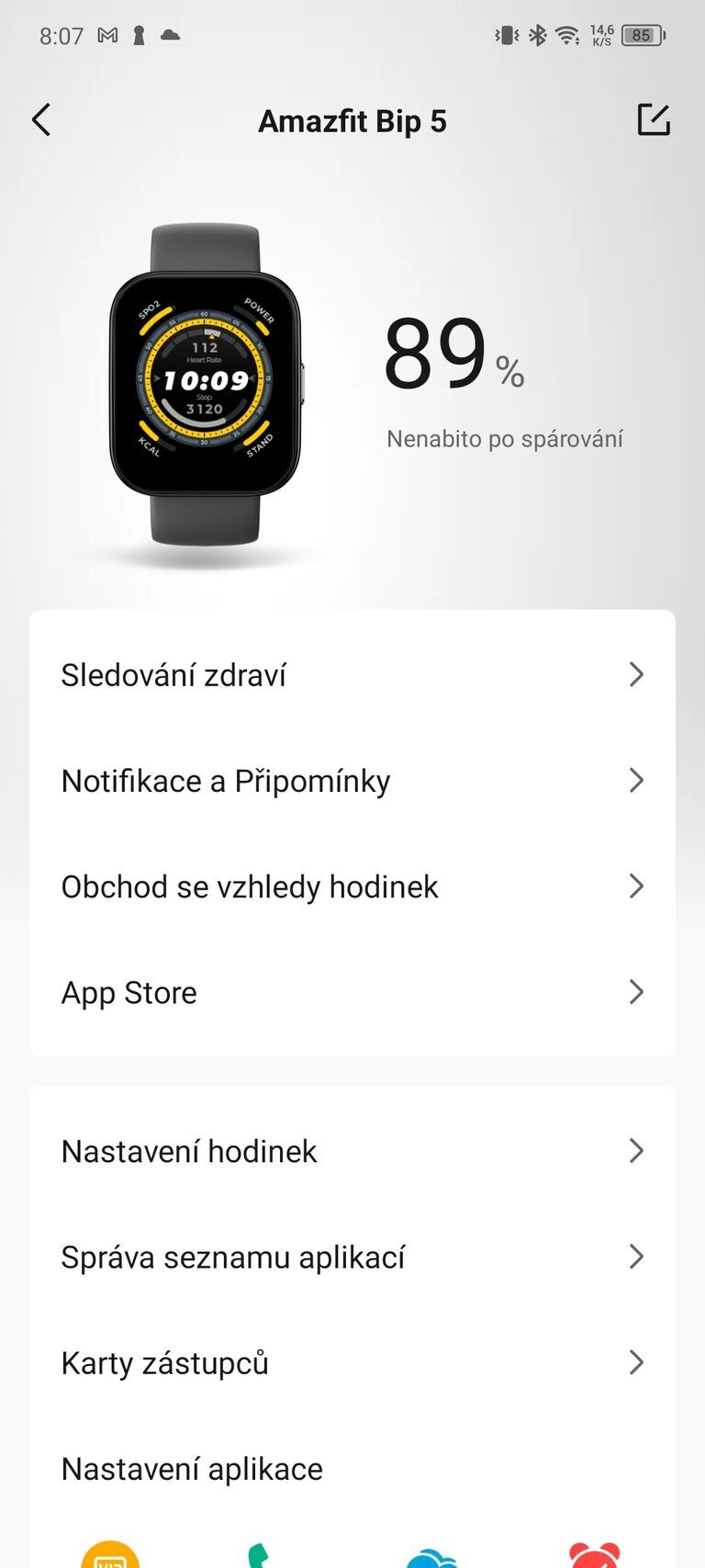Open Správa seznamu aplikací
The image size is (705, 1568).
pos(352,1257)
